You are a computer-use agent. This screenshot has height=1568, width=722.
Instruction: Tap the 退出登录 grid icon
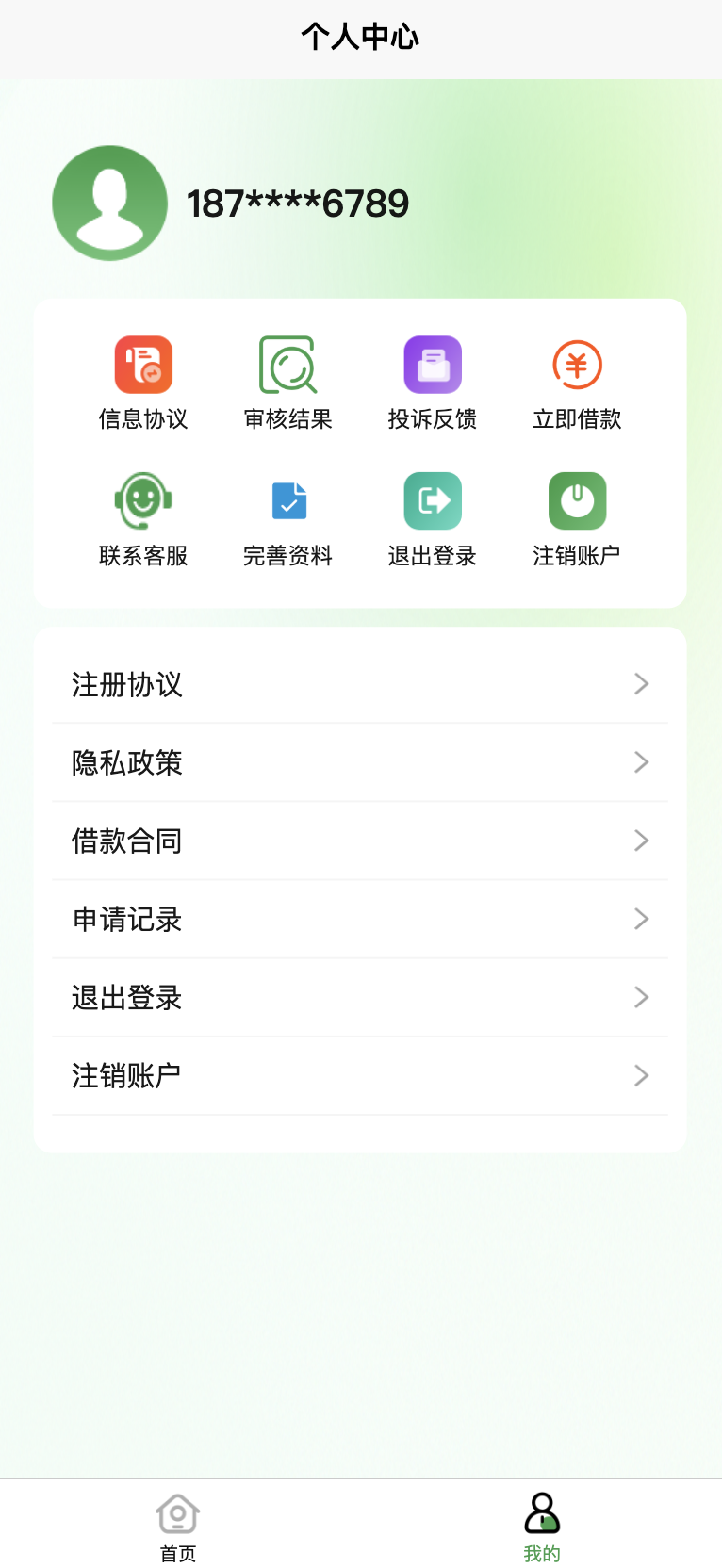pyautogui.click(x=433, y=501)
